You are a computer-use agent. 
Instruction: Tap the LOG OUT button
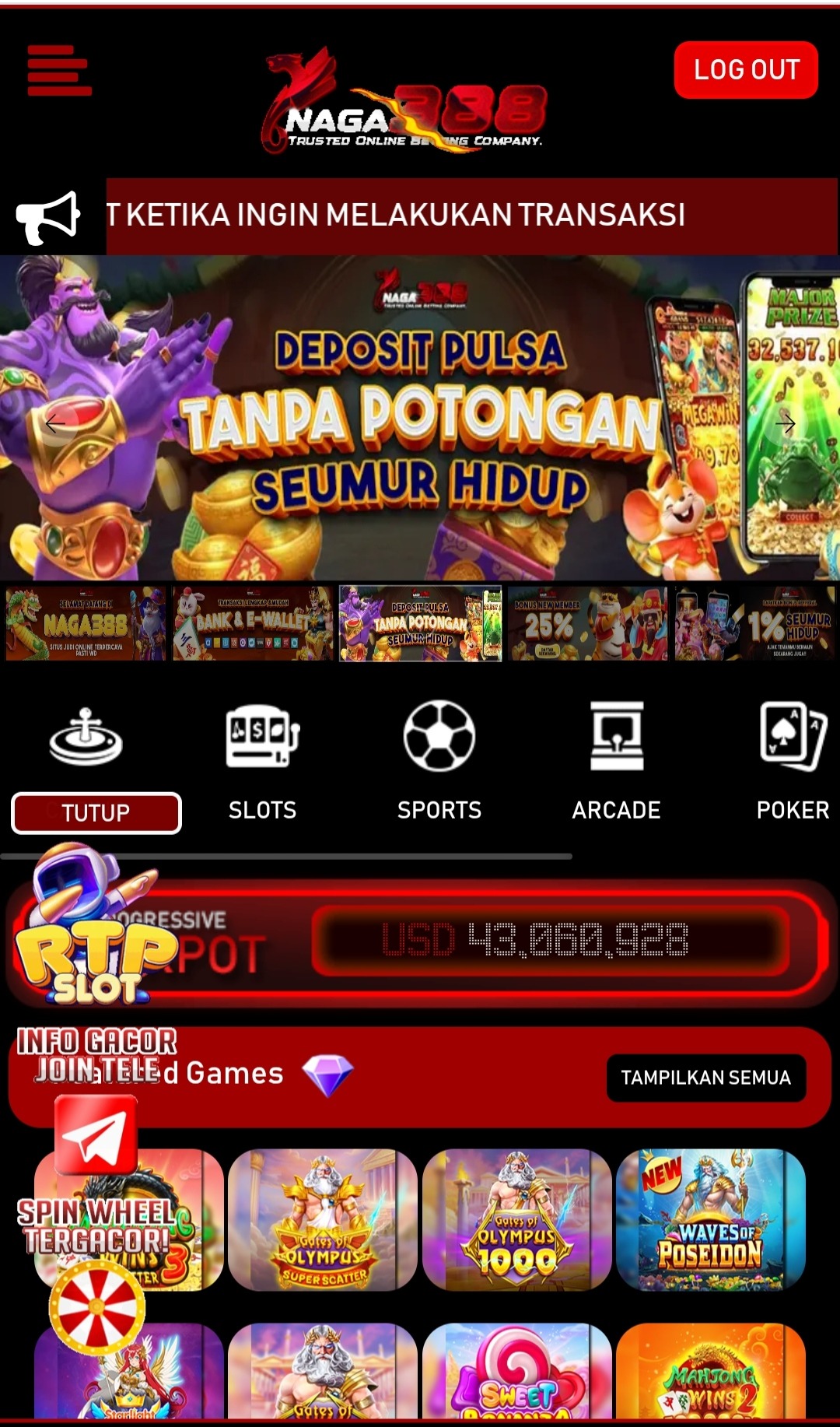pyautogui.click(x=745, y=70)
